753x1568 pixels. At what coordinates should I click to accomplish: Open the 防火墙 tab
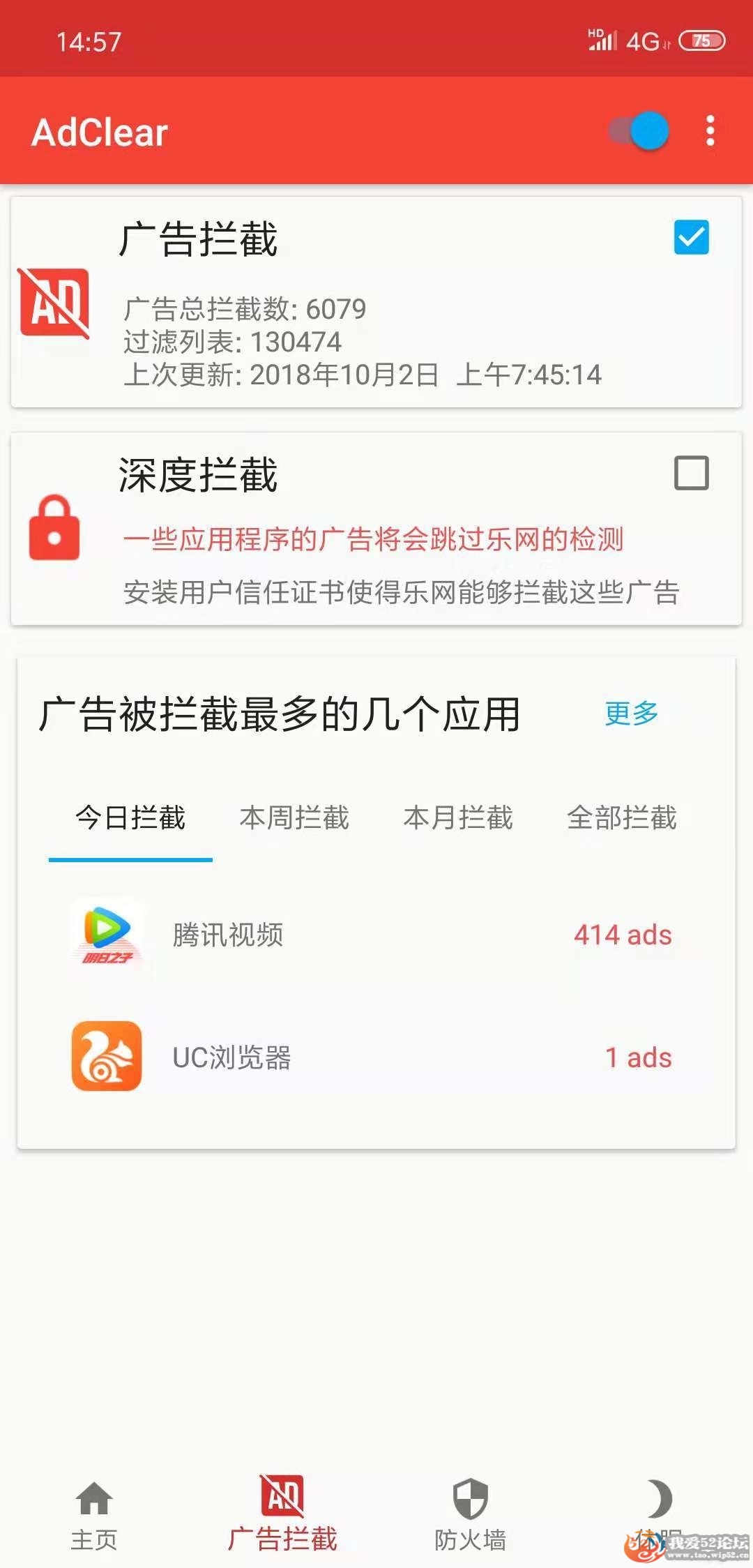pyautogui.click(x=471, y=1515)
